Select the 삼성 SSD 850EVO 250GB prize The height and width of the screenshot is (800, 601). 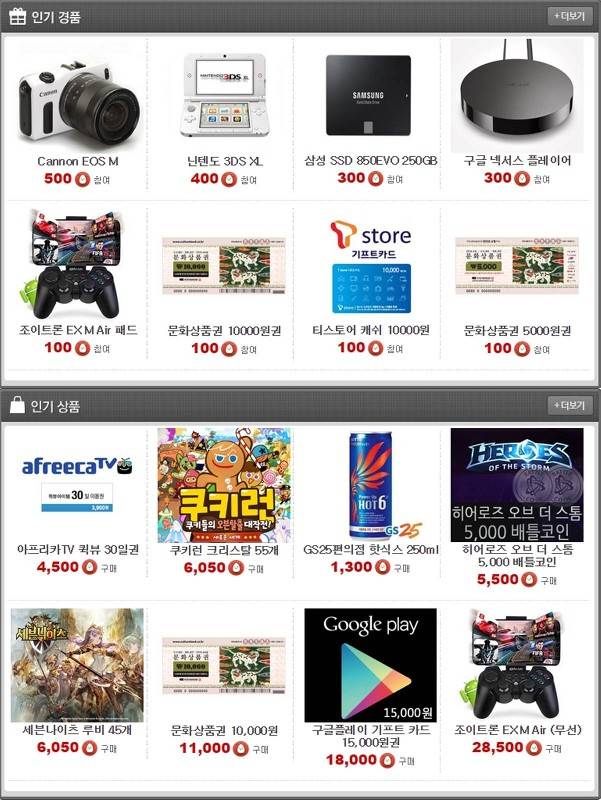370,95
